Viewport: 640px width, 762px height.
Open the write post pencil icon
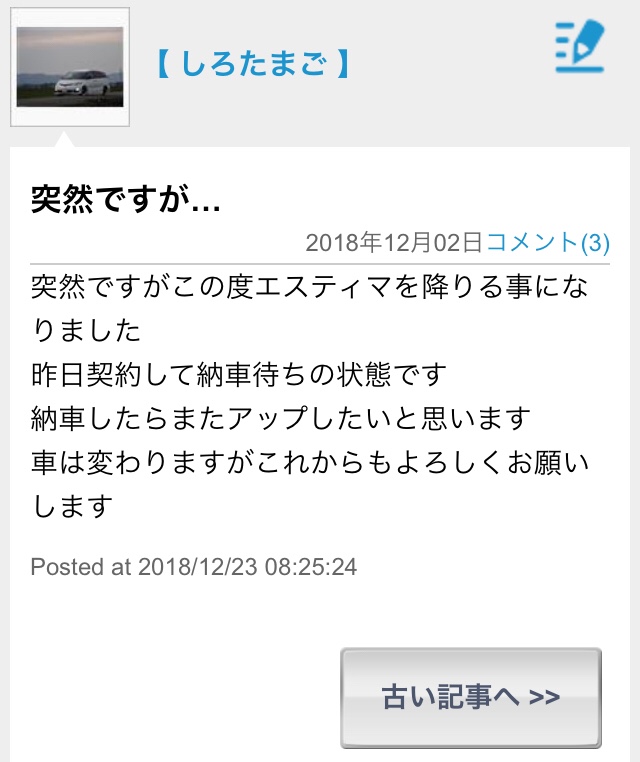(580, 47)
